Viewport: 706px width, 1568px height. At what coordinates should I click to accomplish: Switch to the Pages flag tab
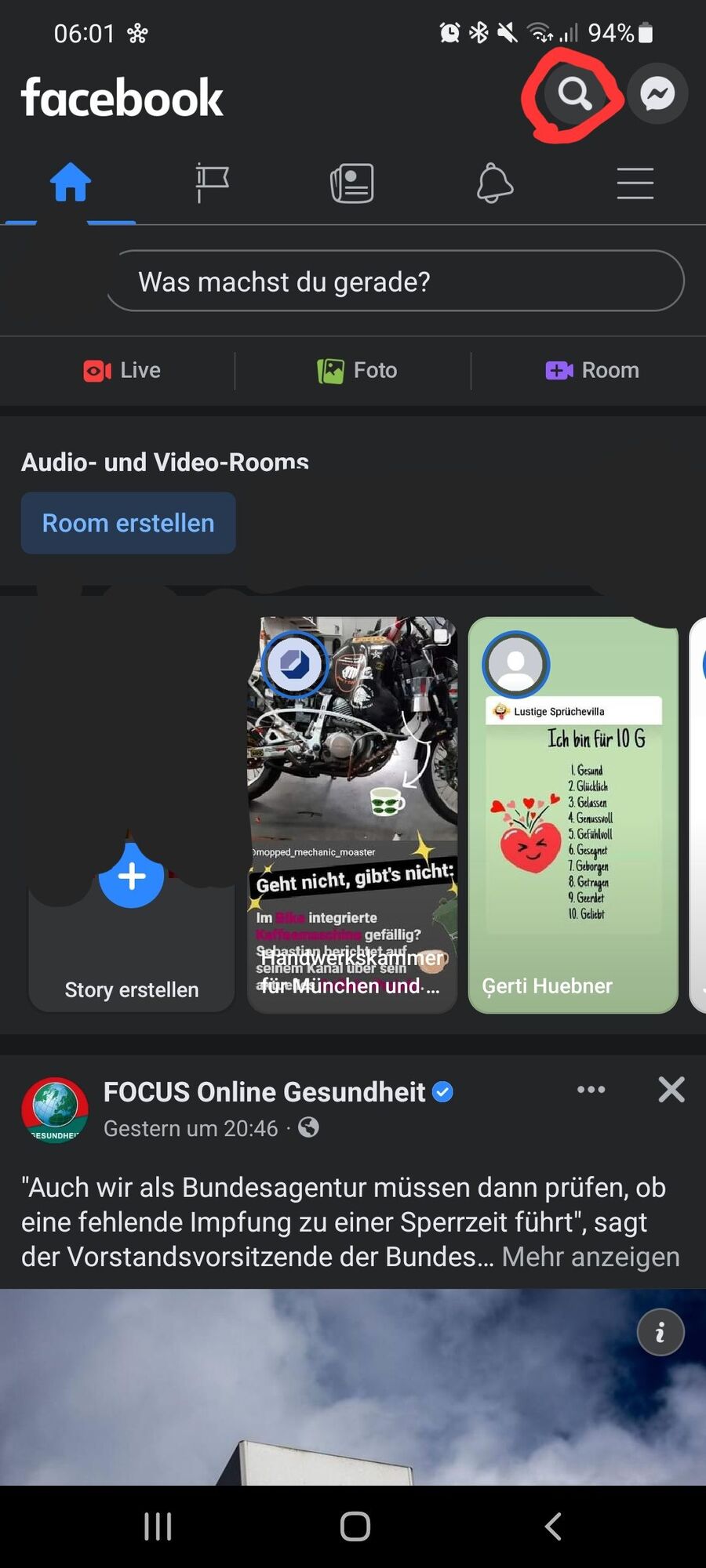pyautogui.click(x=212, y=183)
